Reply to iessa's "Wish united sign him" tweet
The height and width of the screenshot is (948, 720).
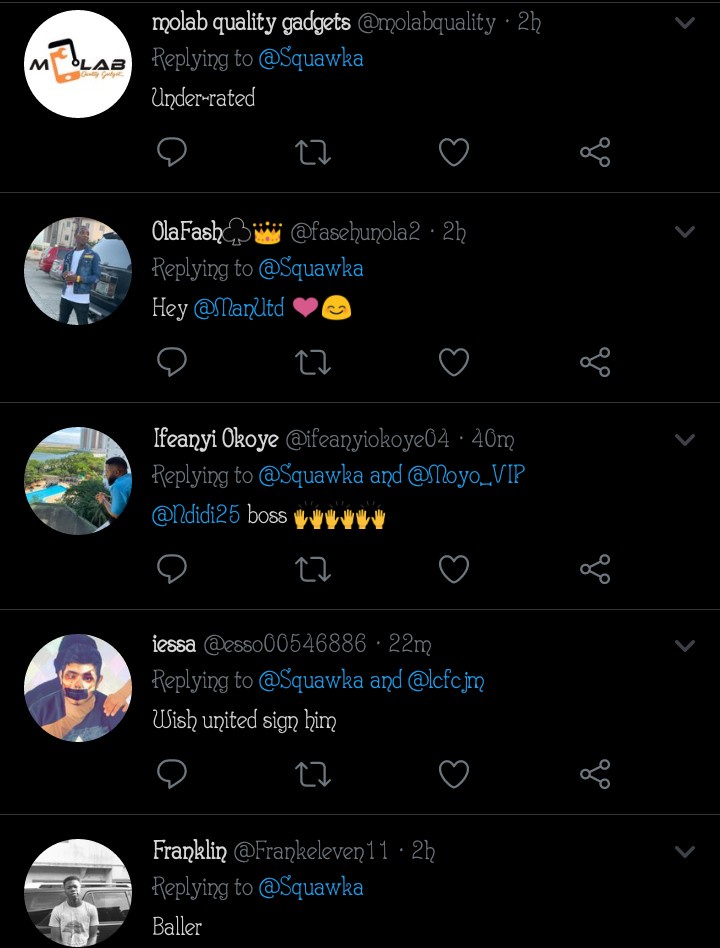pos(172,774)
